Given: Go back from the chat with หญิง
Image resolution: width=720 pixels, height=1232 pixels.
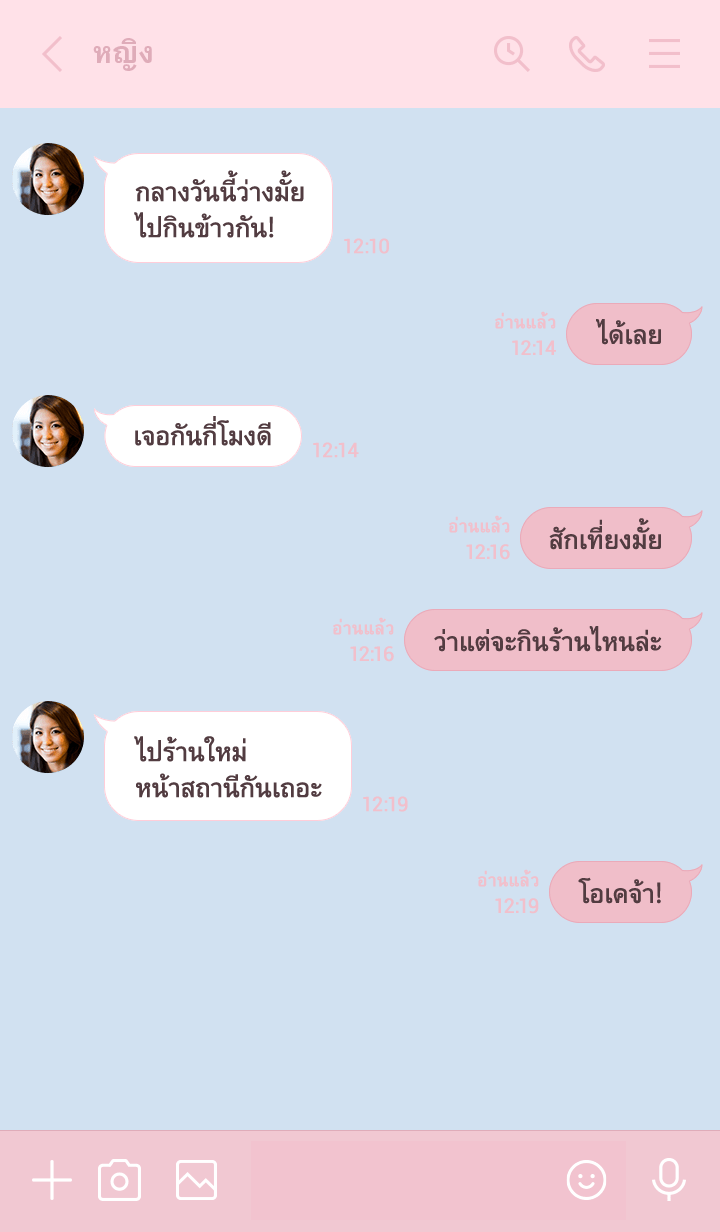Looking at the screenshot, I should point(52,54).
